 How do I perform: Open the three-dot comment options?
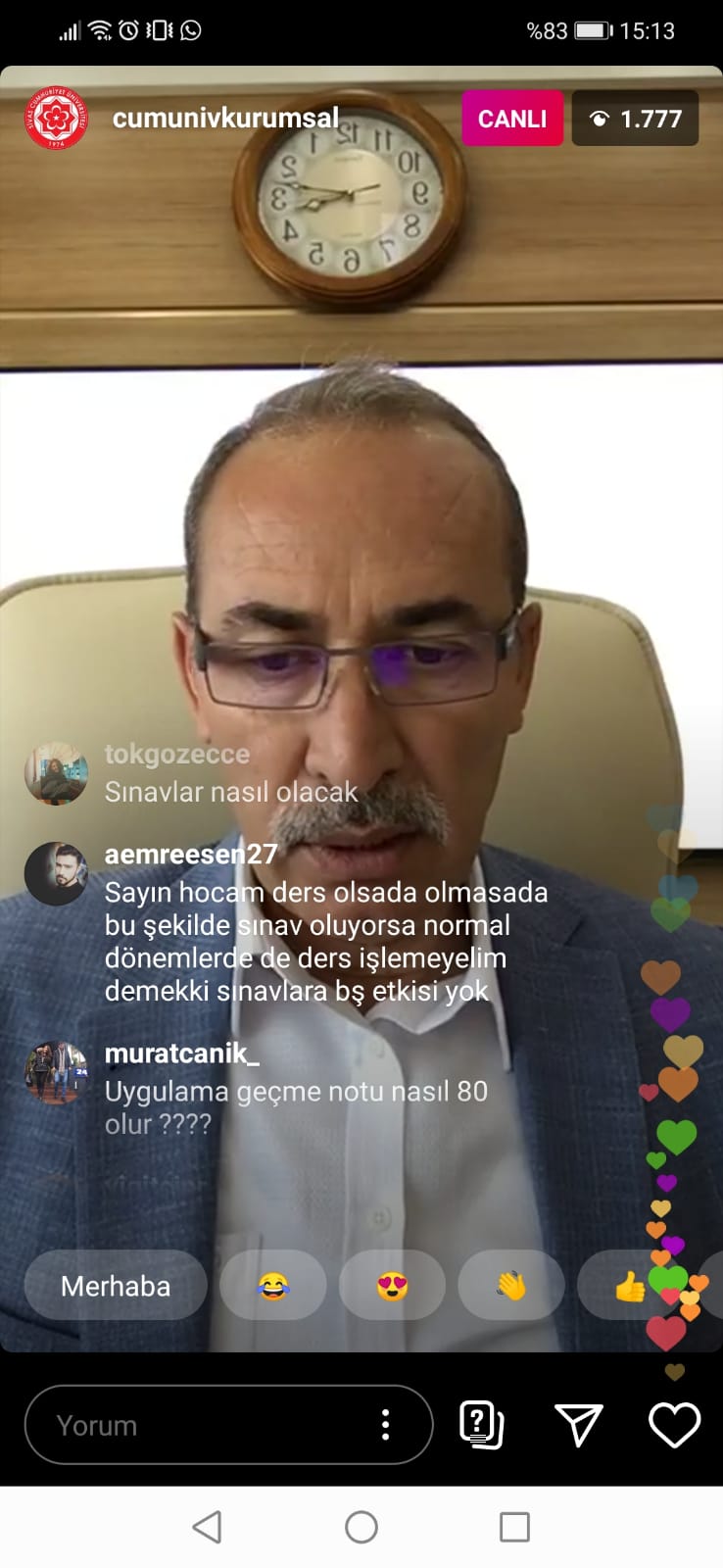(386, 1425)
